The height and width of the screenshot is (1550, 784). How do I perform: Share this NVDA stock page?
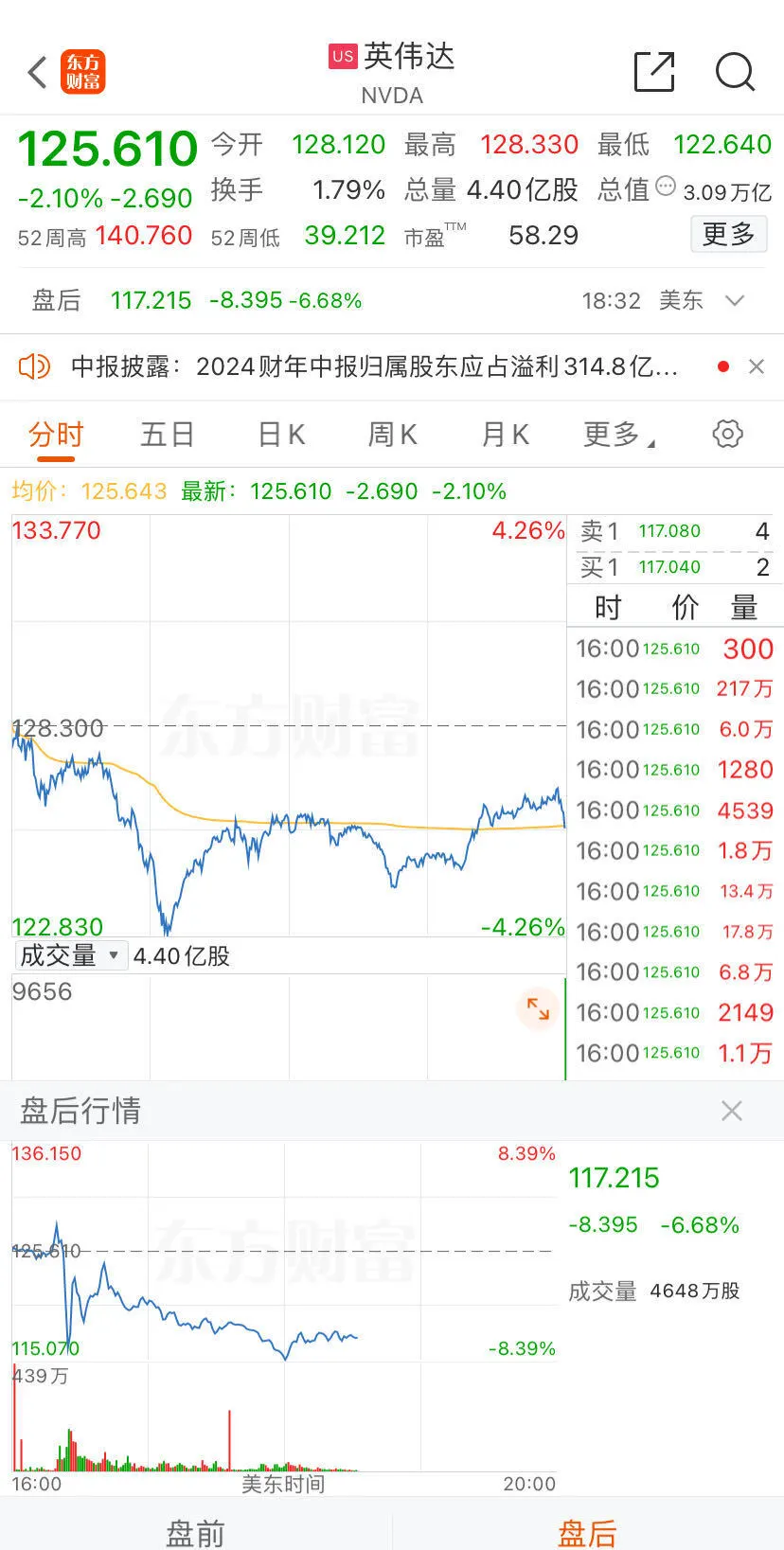coord(653,72)
